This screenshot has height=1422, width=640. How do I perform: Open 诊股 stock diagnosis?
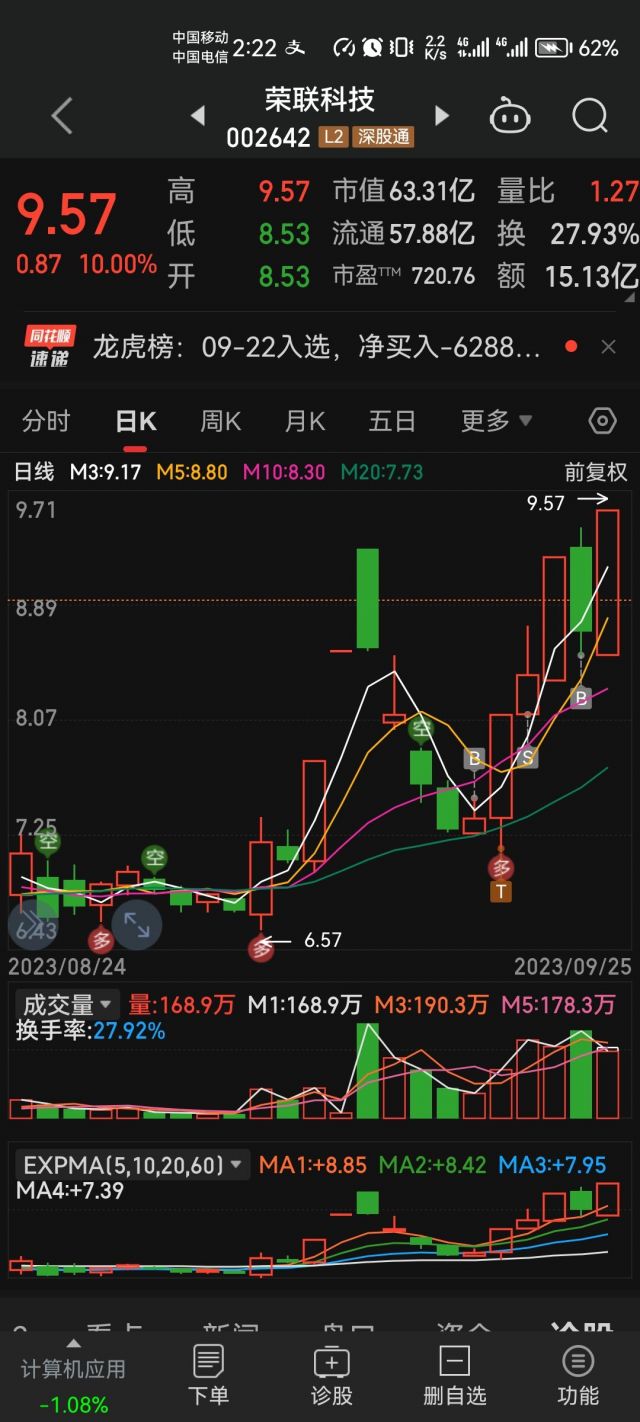click(332, 1375)
